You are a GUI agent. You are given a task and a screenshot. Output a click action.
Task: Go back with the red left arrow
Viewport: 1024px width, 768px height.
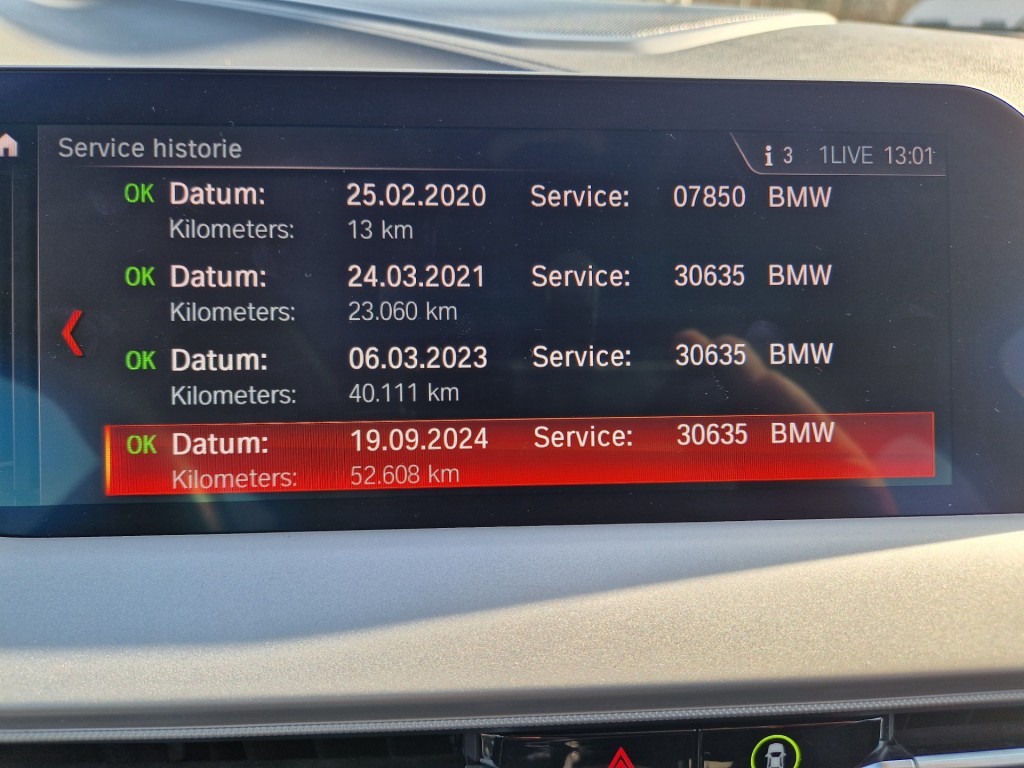coord(72,333)
